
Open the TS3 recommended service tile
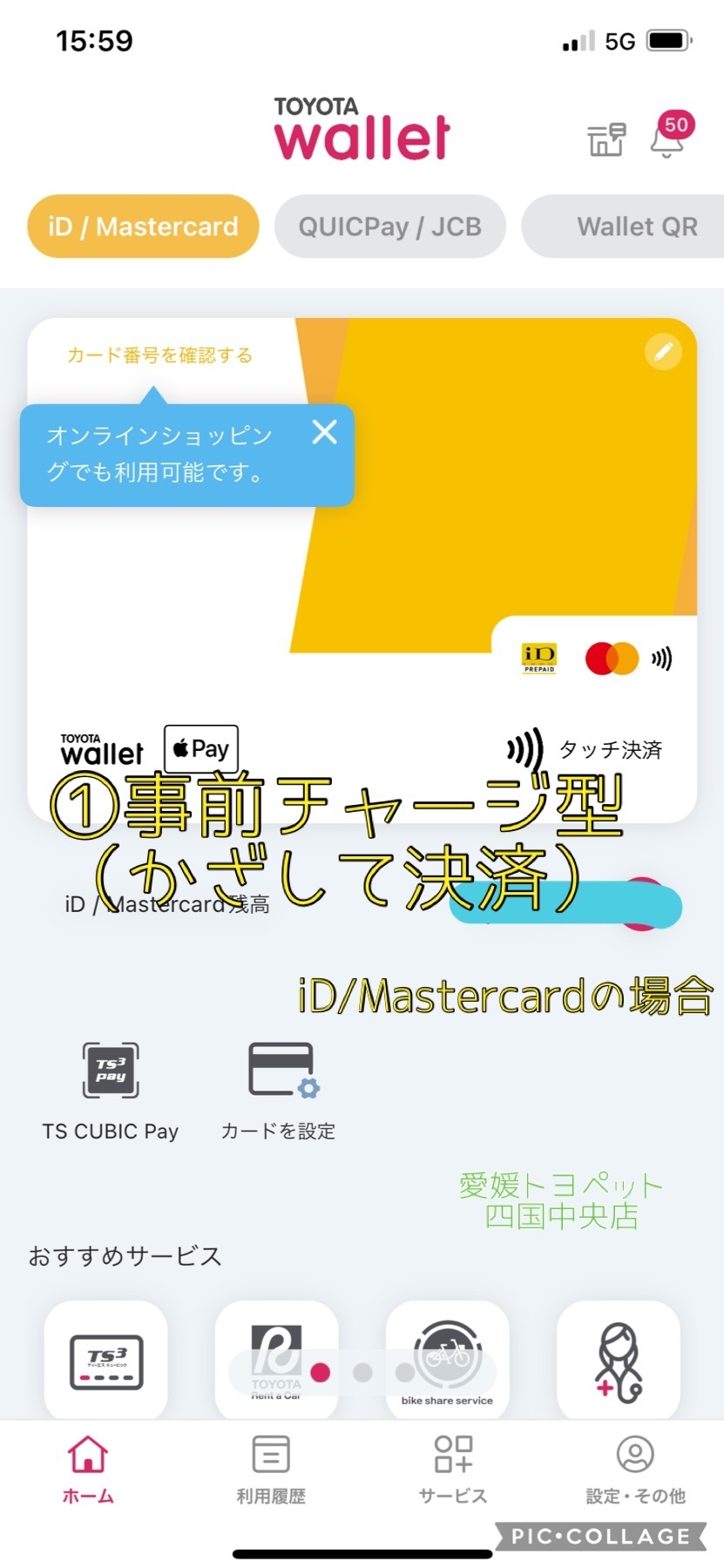(106, 1361)
